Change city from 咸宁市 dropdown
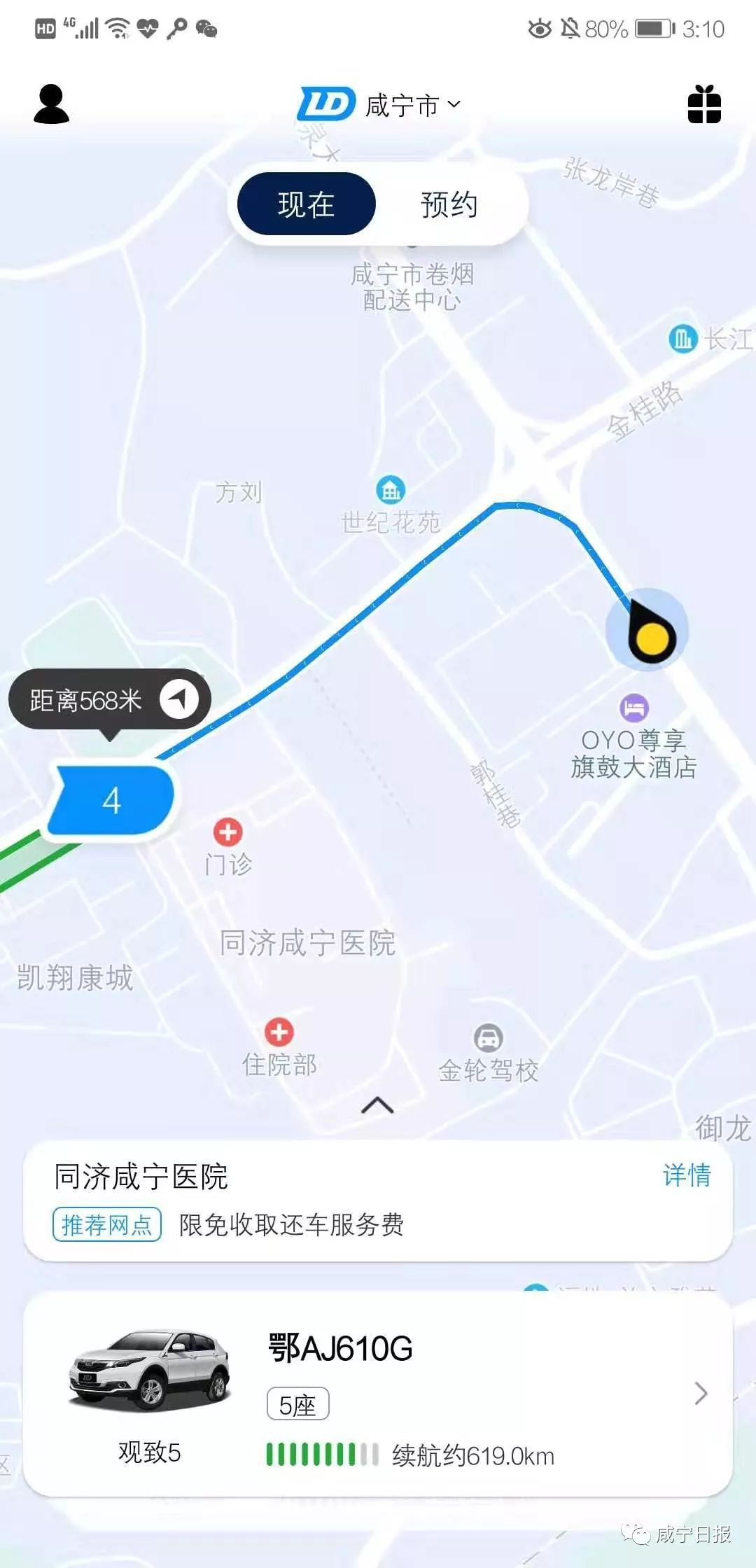Viewport: 756px width, 1568px height. pos(413,105)
